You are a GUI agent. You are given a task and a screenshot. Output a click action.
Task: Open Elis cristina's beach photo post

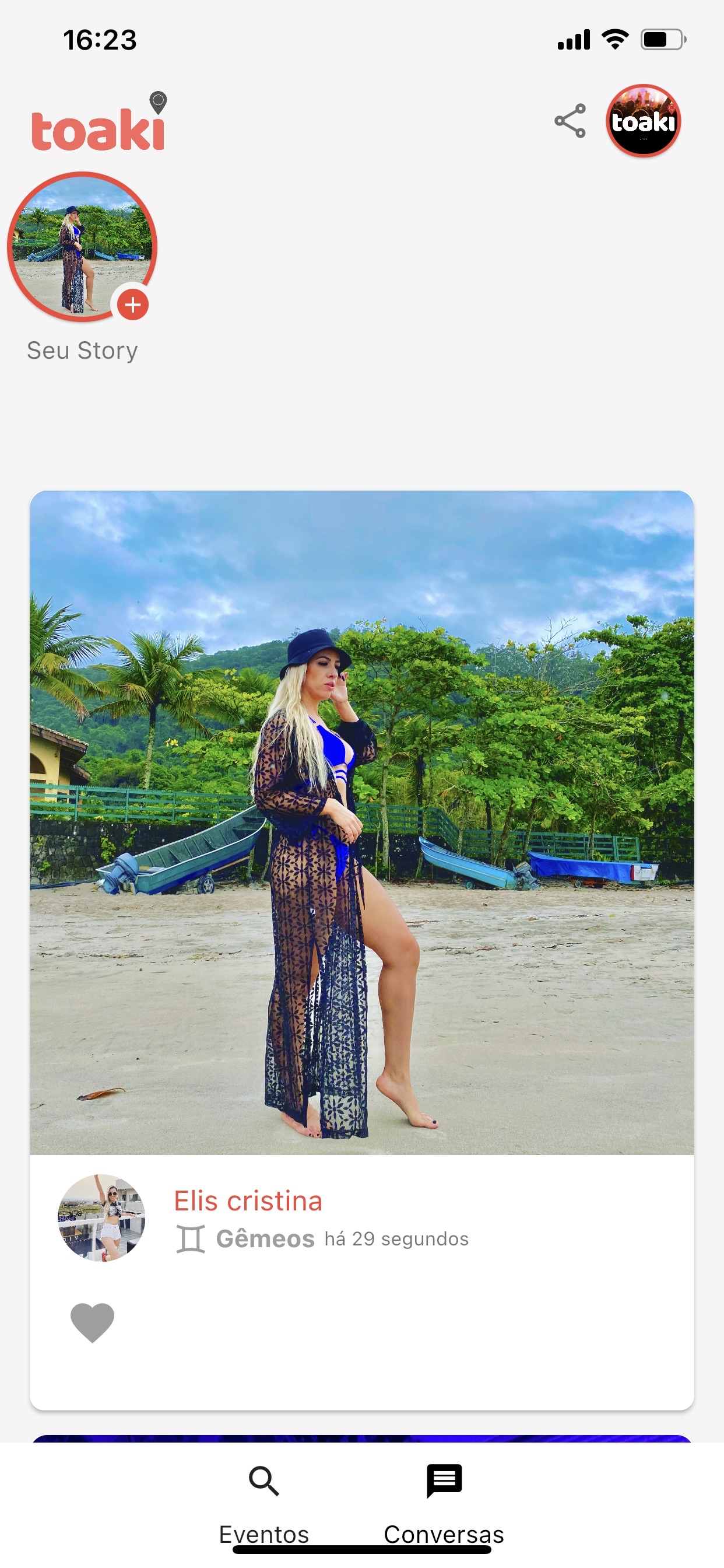point(361,822)
